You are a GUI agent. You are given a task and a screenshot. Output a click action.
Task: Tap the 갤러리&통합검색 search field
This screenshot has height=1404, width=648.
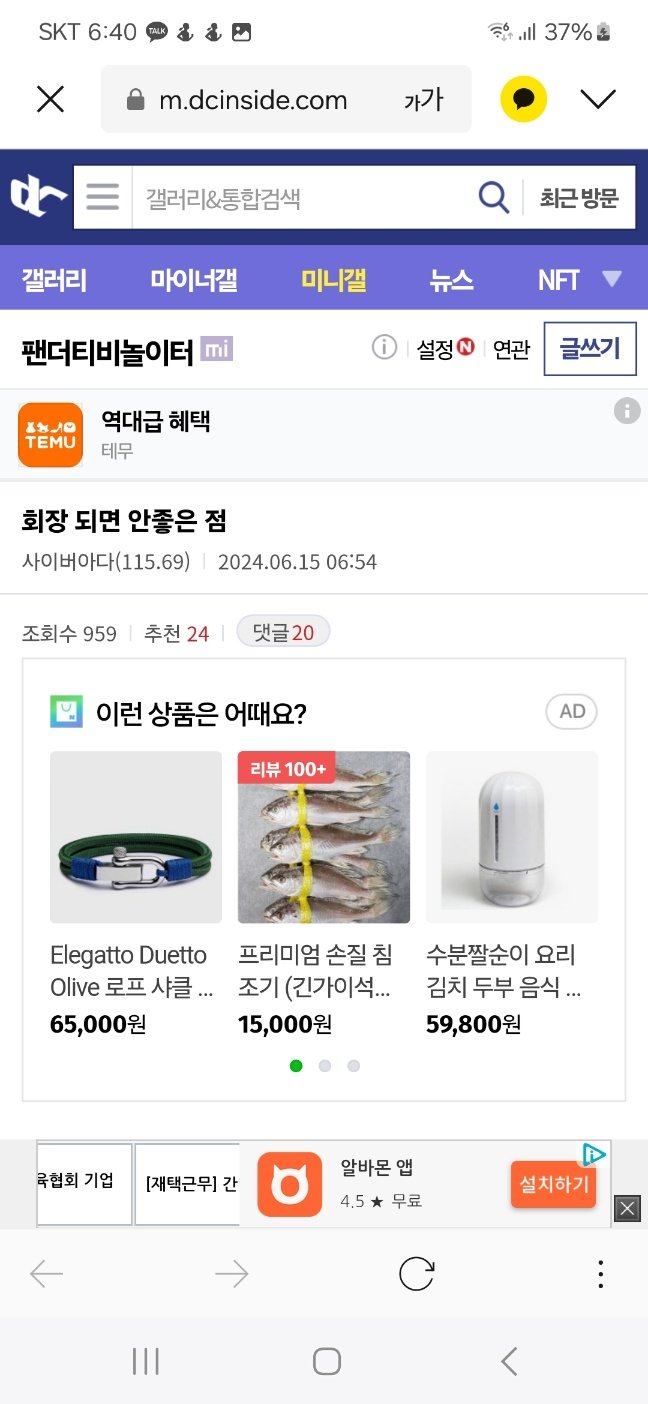click(300, 198)
